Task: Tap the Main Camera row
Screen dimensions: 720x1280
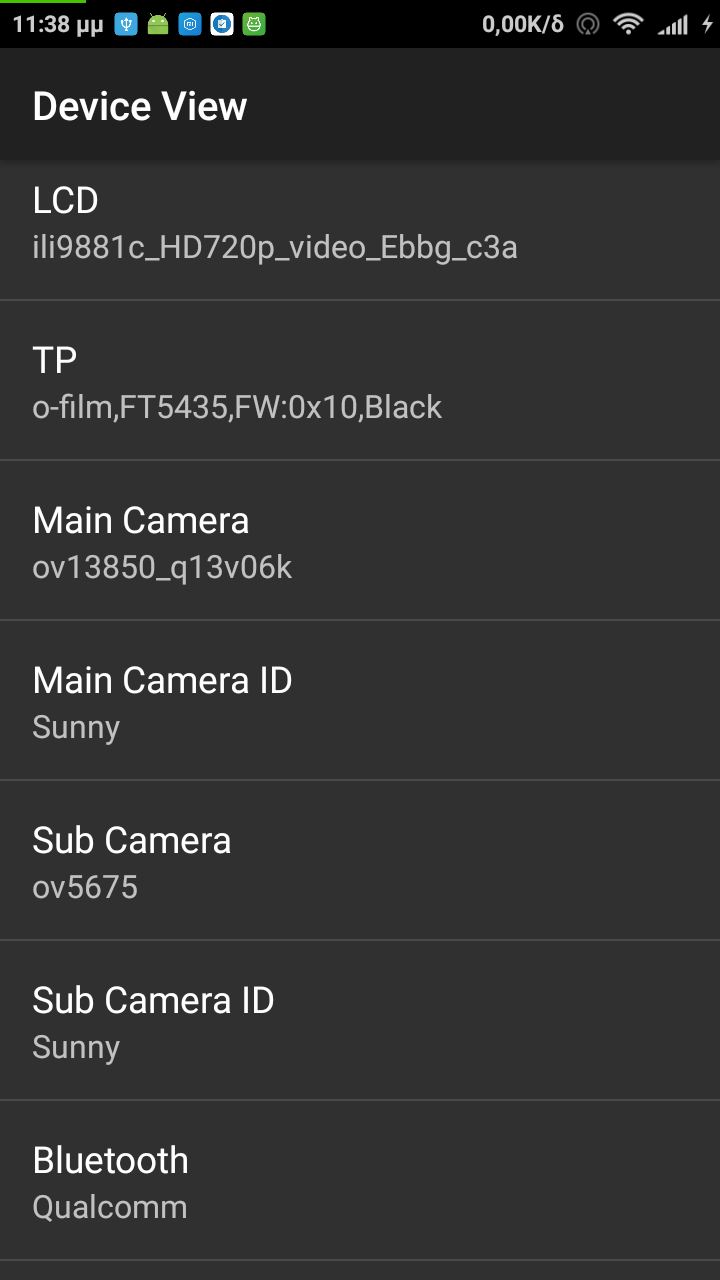Action: click(360, 541)
